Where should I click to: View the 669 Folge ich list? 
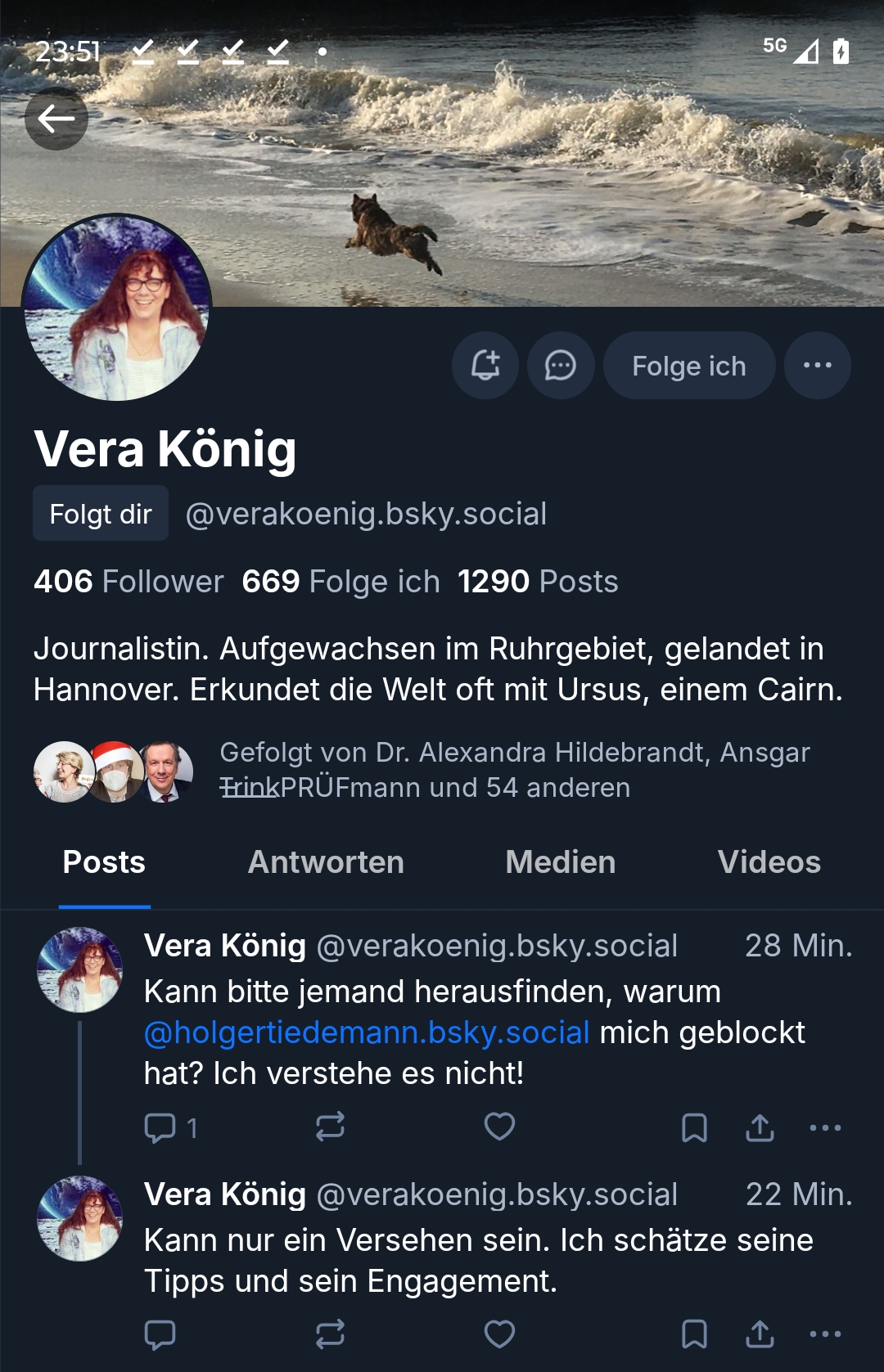[x=341, y=582]
